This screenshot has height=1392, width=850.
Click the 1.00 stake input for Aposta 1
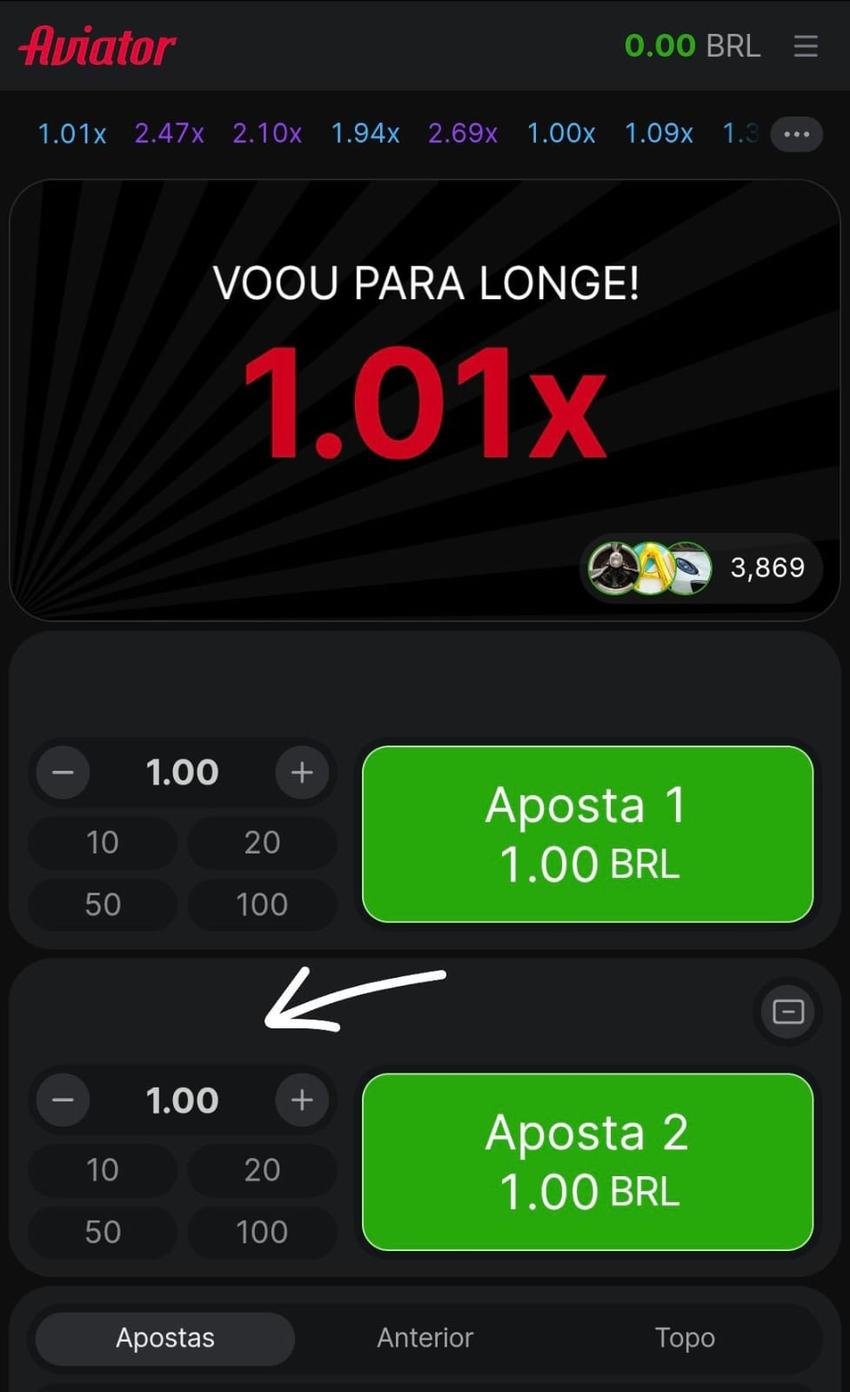pos(182,772)
